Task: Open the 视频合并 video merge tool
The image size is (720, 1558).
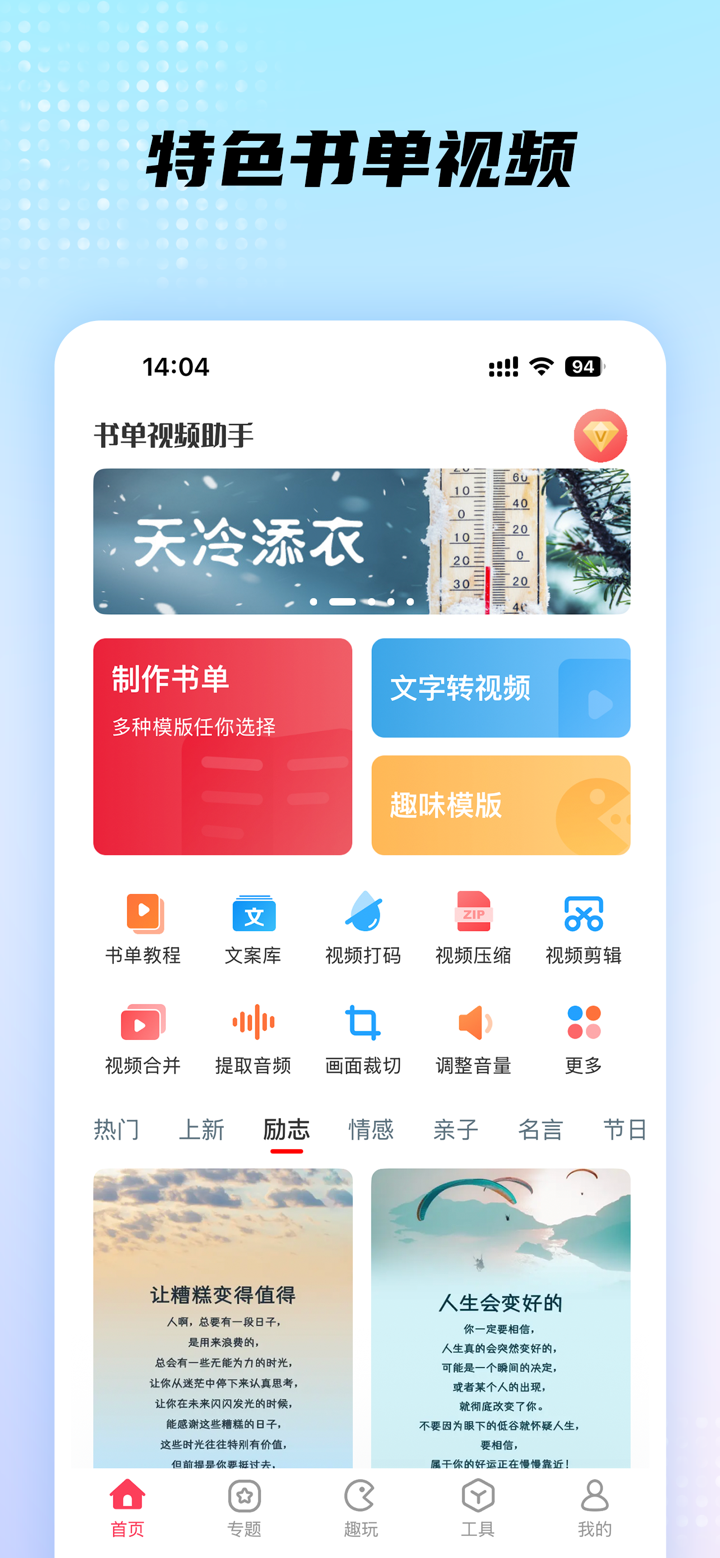Action: coord(143,1037)
